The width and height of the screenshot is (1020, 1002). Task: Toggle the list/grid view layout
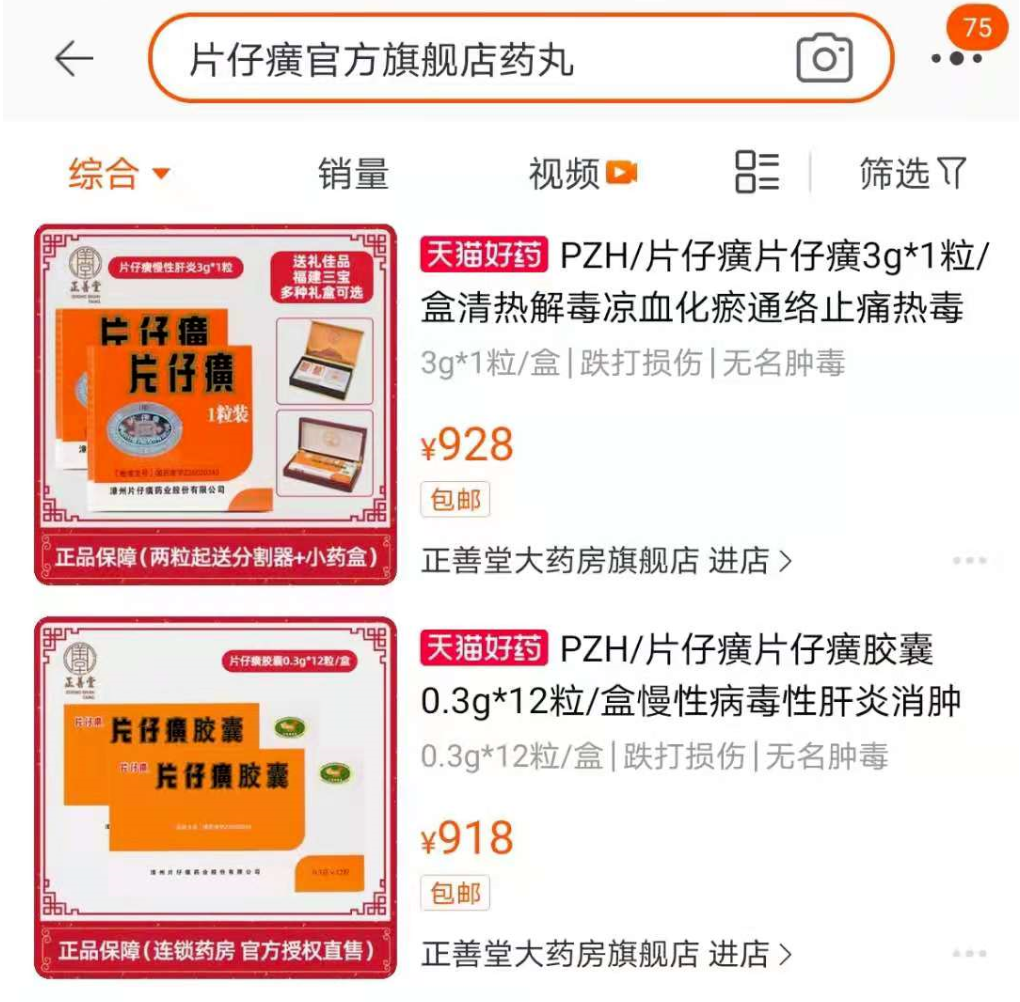pyautogui.click(x=757, y=172)
